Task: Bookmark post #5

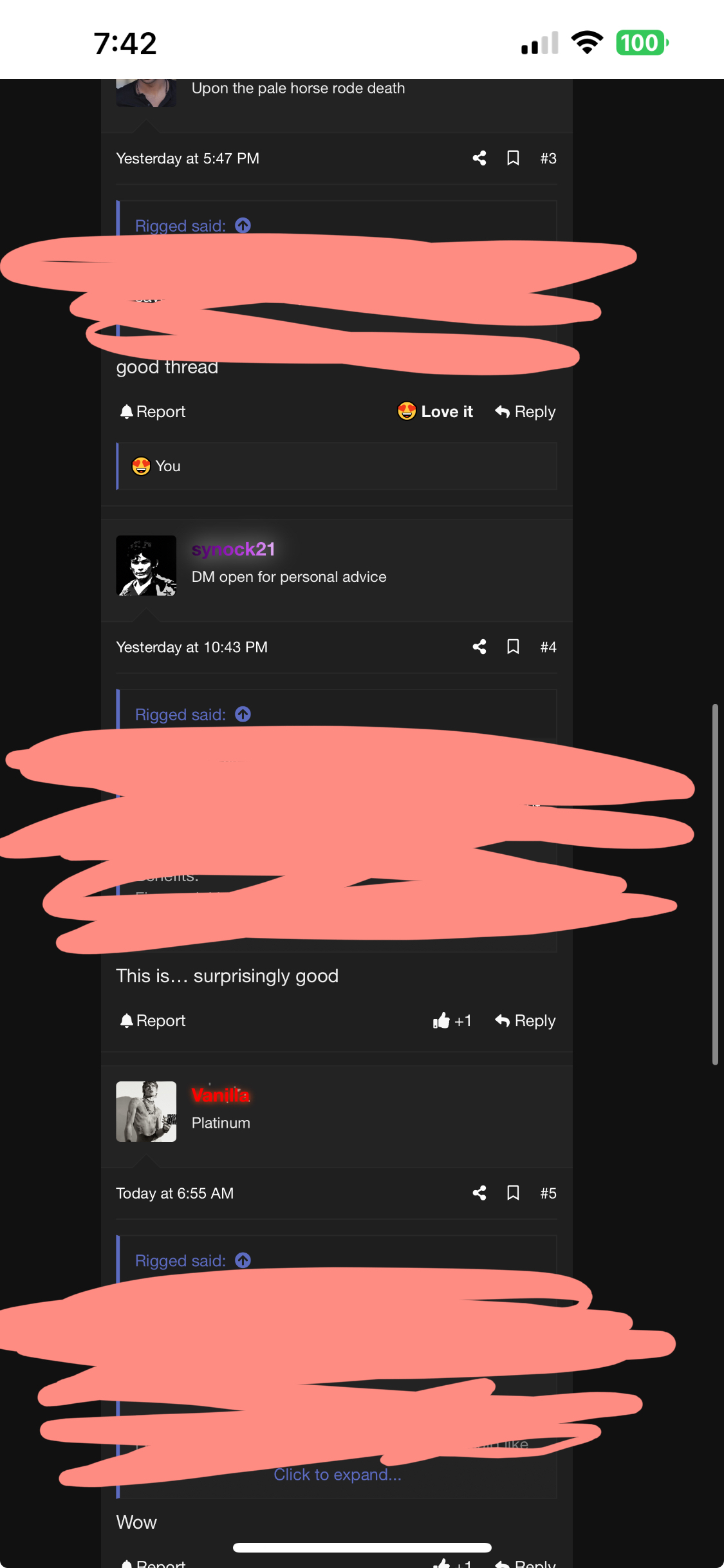Action: [513, 1193]
